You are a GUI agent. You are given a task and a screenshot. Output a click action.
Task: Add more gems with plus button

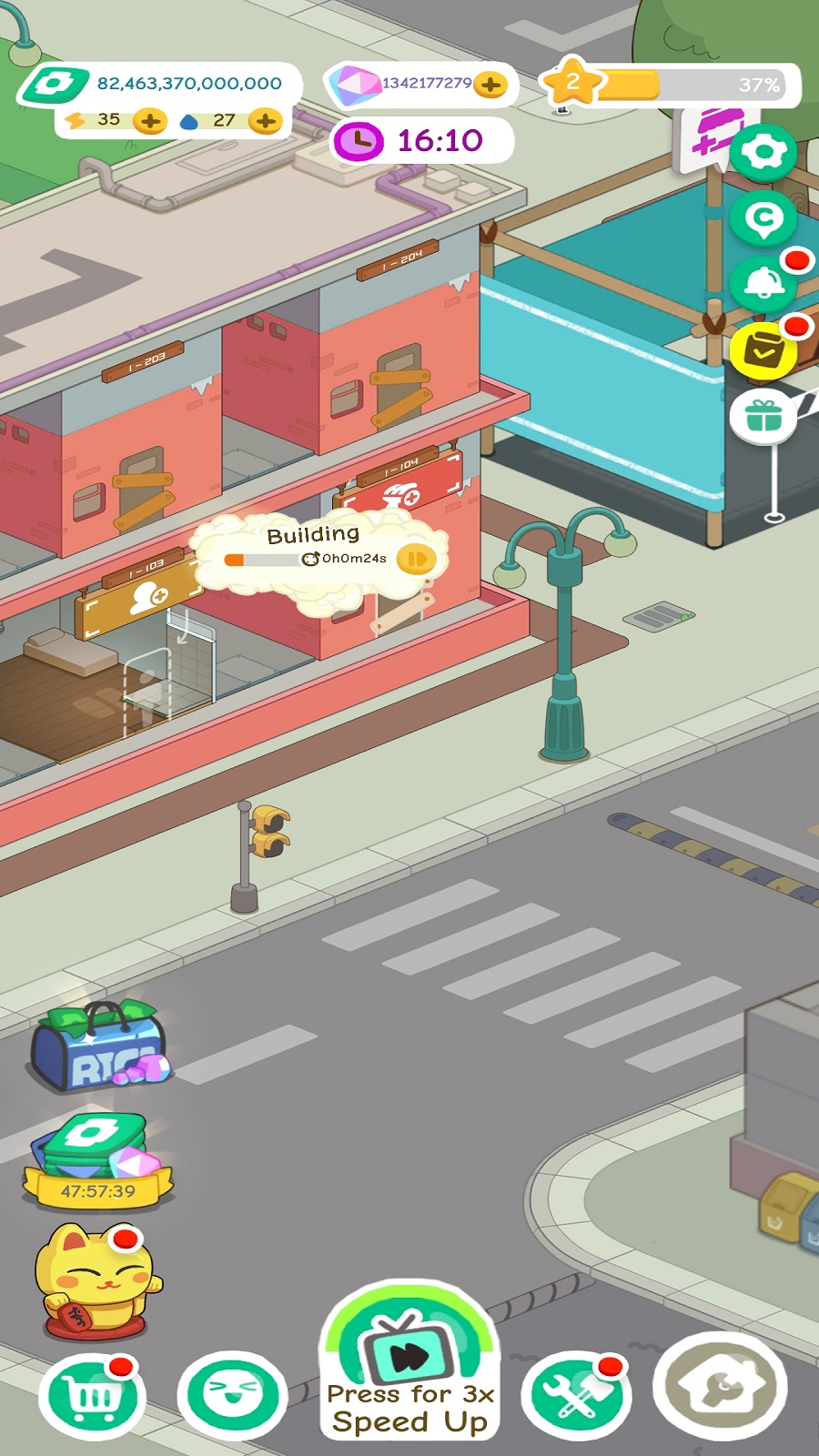490,85
